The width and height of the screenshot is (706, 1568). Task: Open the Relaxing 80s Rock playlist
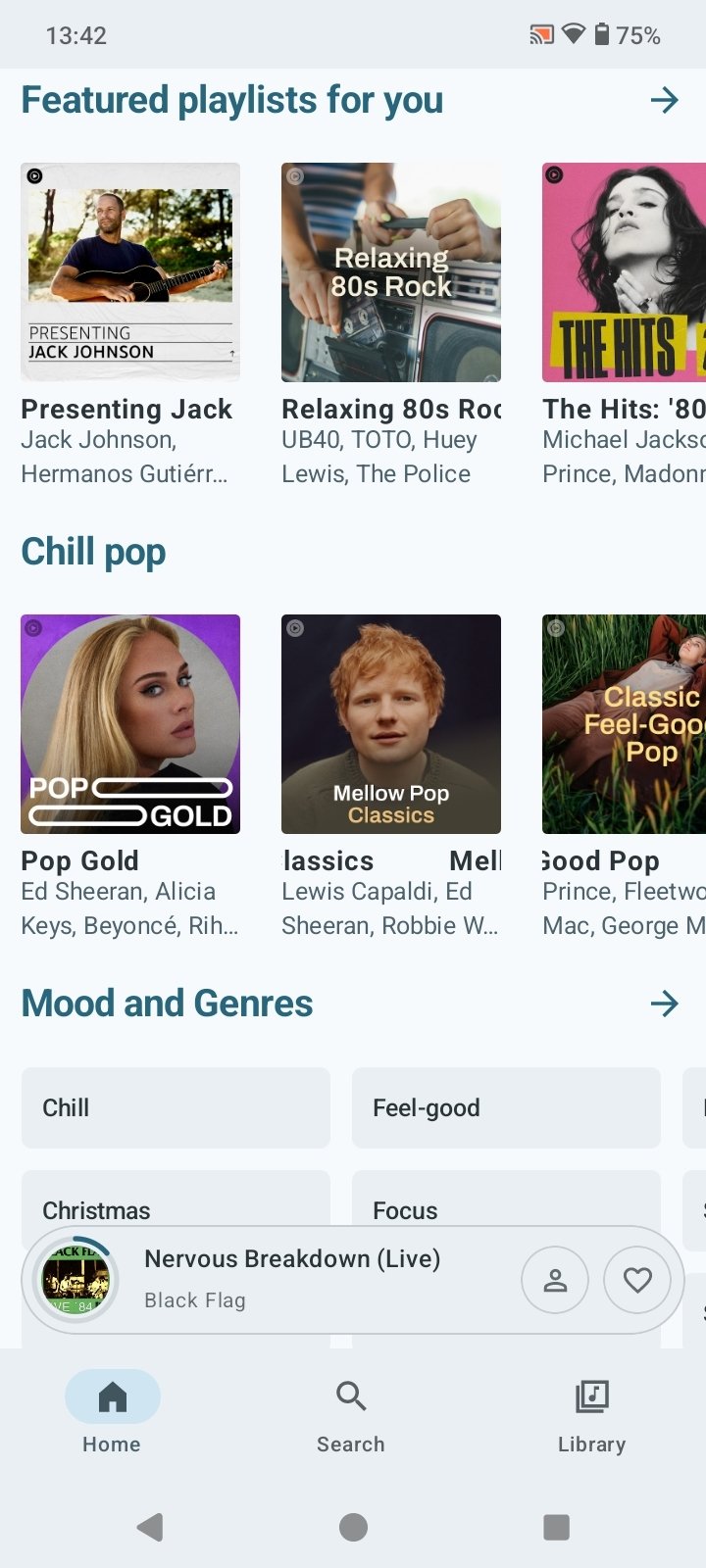pyautogui.click(x=391, y=272)
